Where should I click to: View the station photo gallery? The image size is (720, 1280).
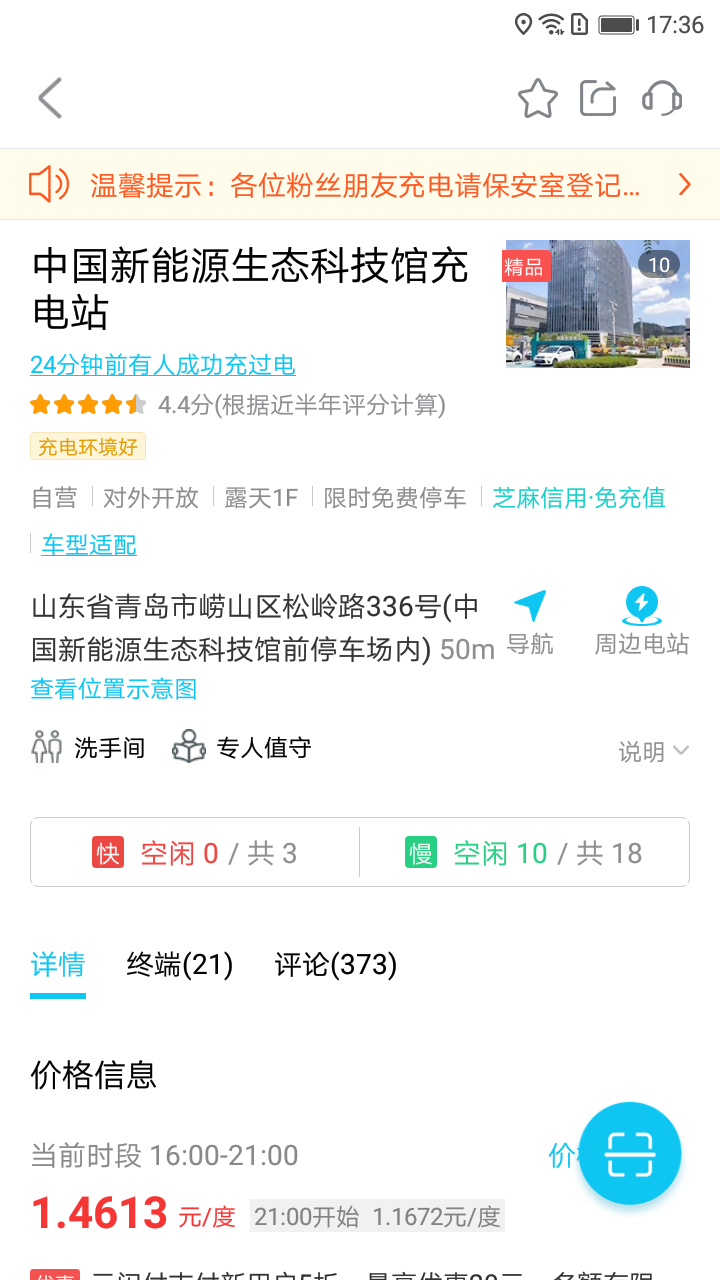(x=597, y=304)
